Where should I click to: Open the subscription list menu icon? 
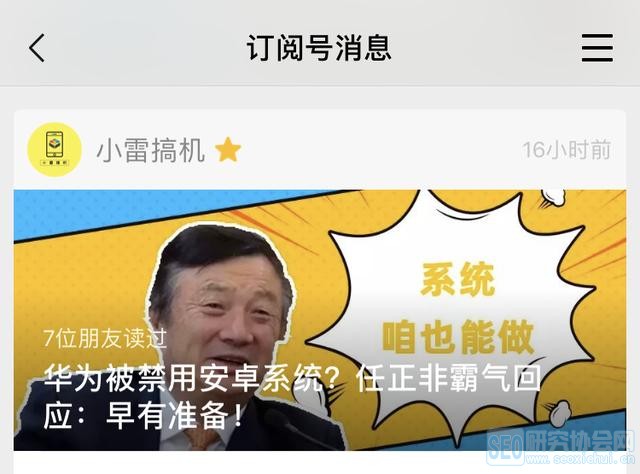pos(597,47)
